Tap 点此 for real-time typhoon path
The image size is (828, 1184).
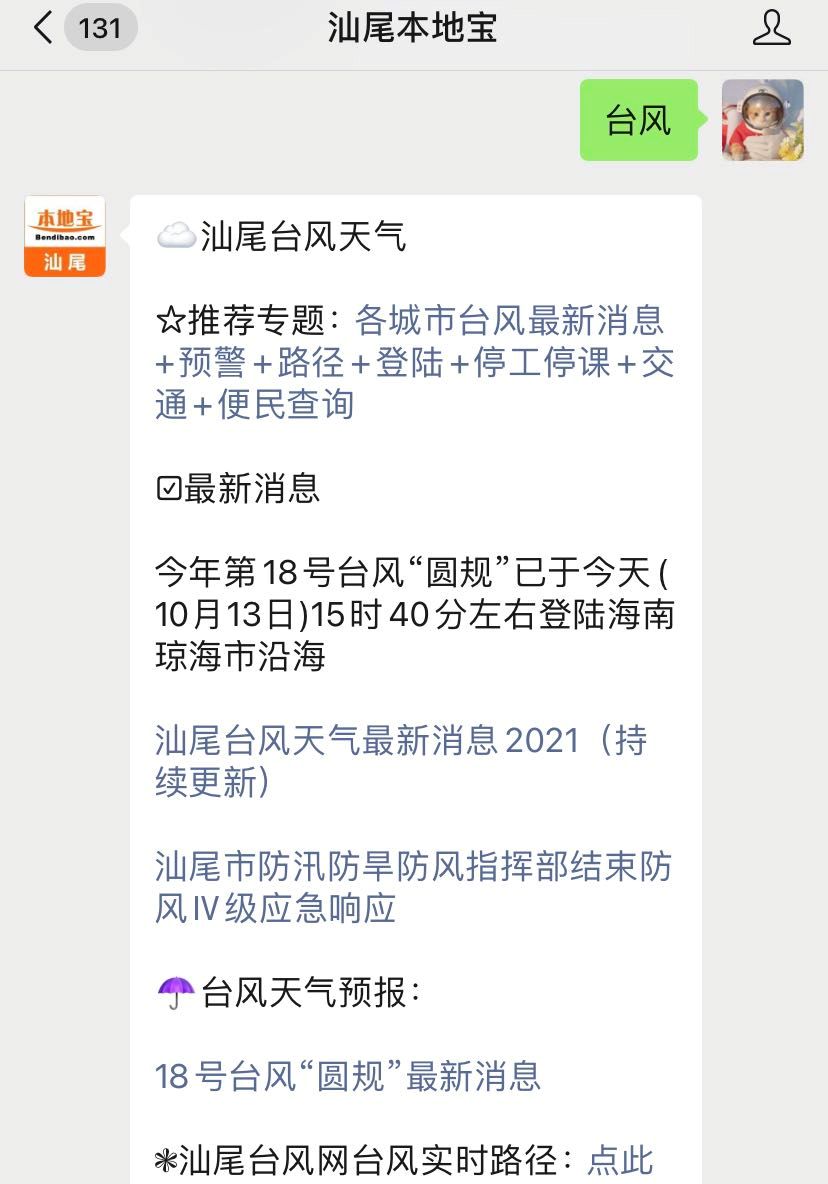tap(620, 1160)
